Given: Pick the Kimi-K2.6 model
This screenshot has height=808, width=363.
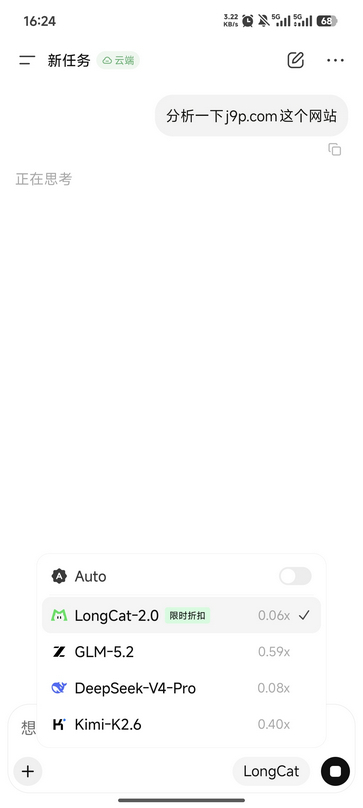Looking at the screenshot, I should (182, 725).
